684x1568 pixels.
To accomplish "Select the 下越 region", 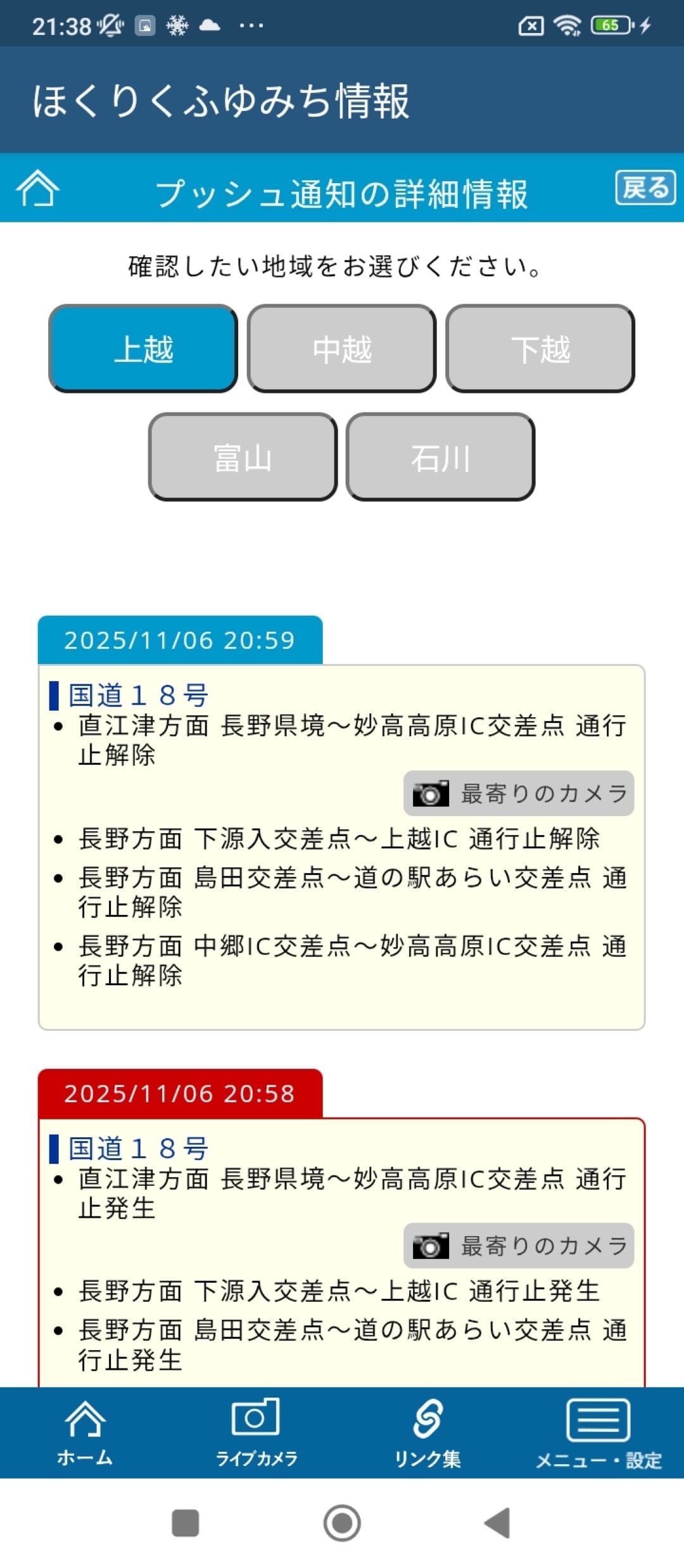I will point(540,349).
